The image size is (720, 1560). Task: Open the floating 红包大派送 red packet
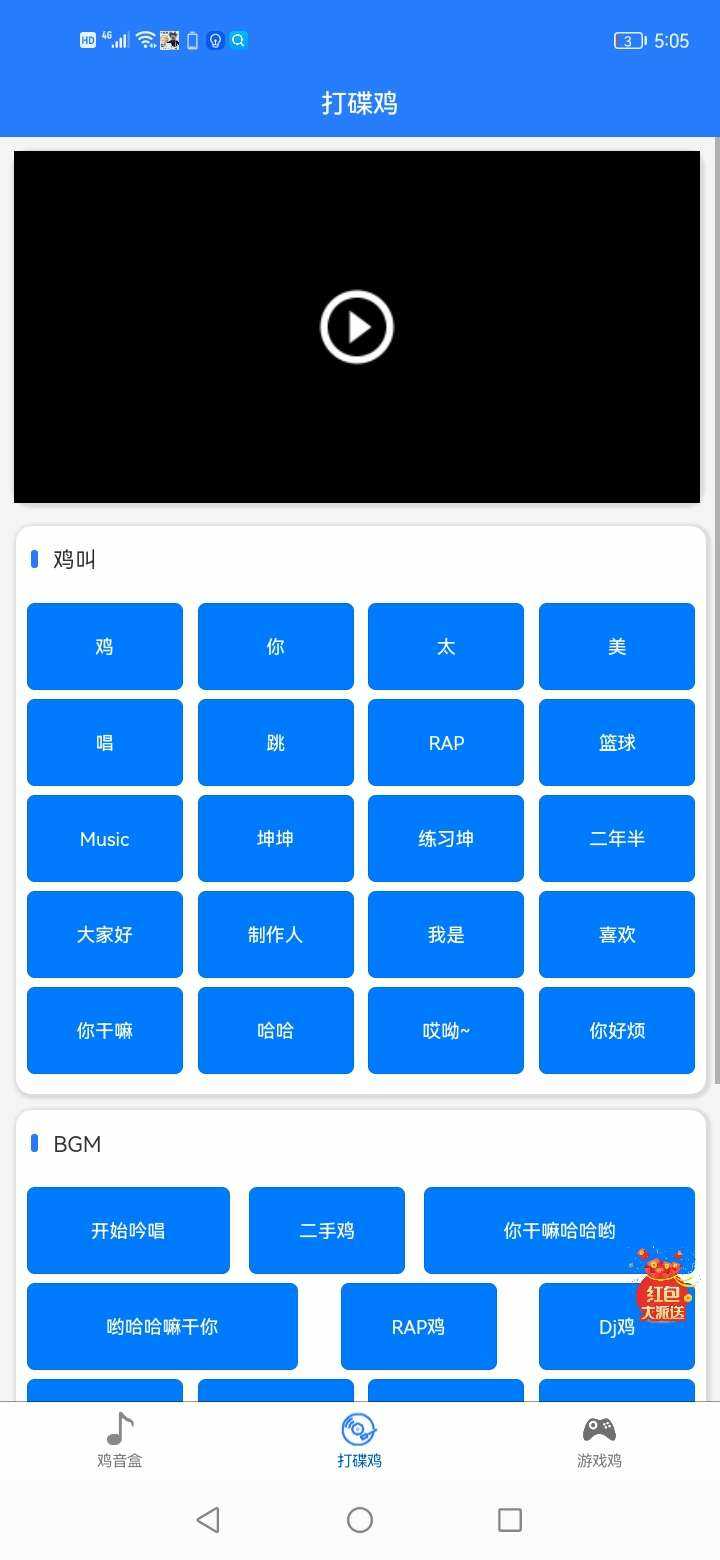point(663,1286)
